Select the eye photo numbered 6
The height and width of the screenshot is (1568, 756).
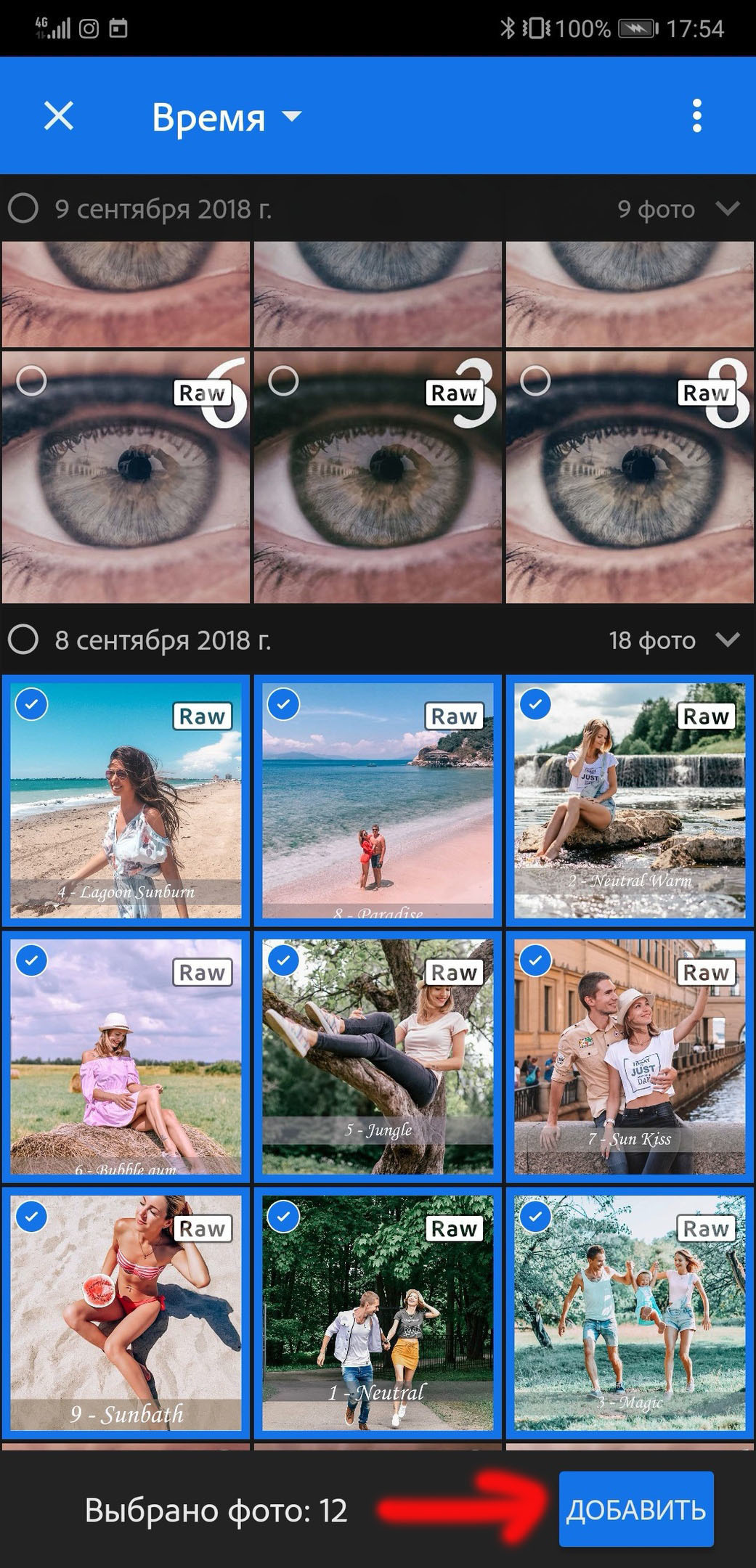(x=31, y=381)
